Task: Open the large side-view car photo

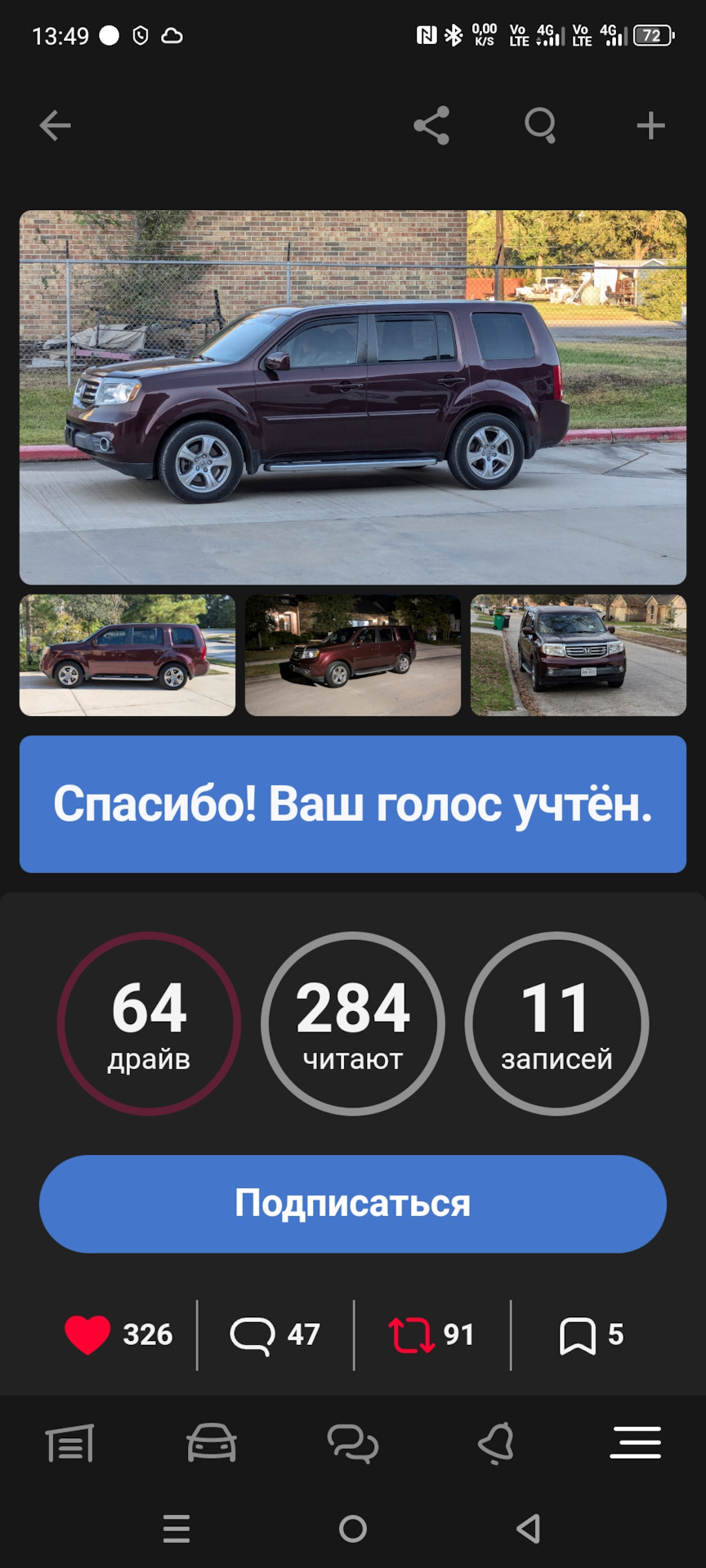Action: (353, 397)
